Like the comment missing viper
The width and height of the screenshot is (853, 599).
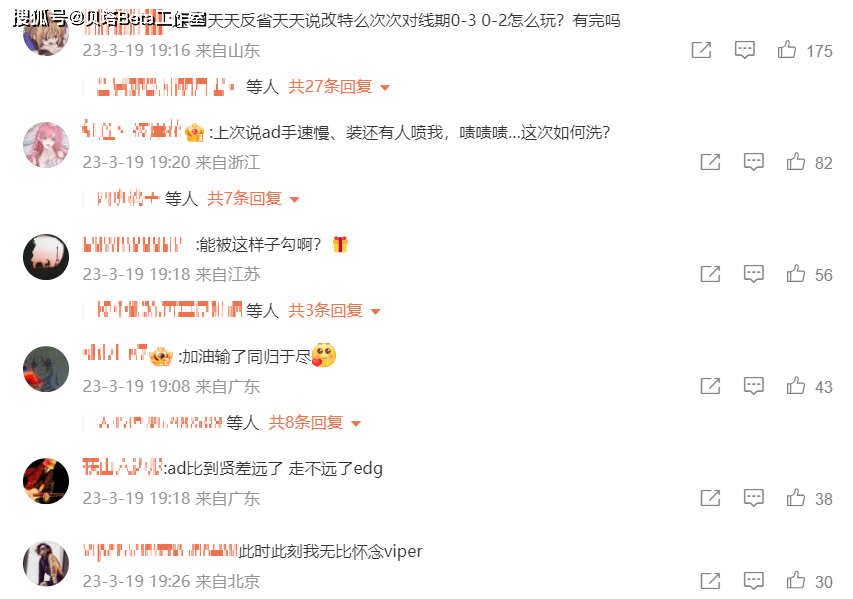(x=796, y=581)
